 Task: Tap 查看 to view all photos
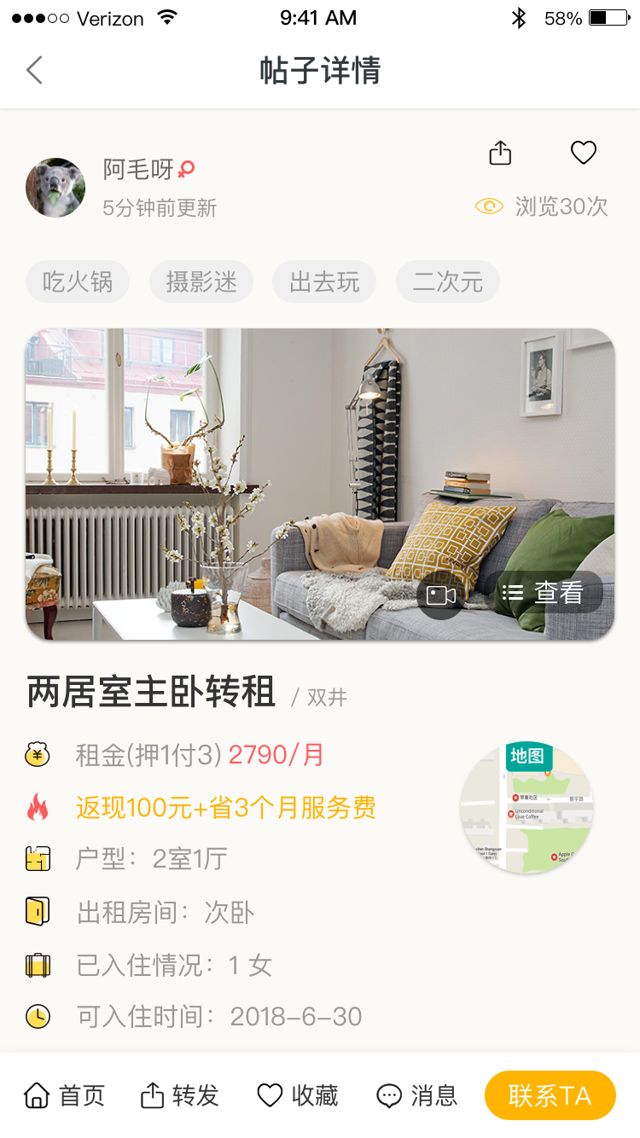(544, 593)
